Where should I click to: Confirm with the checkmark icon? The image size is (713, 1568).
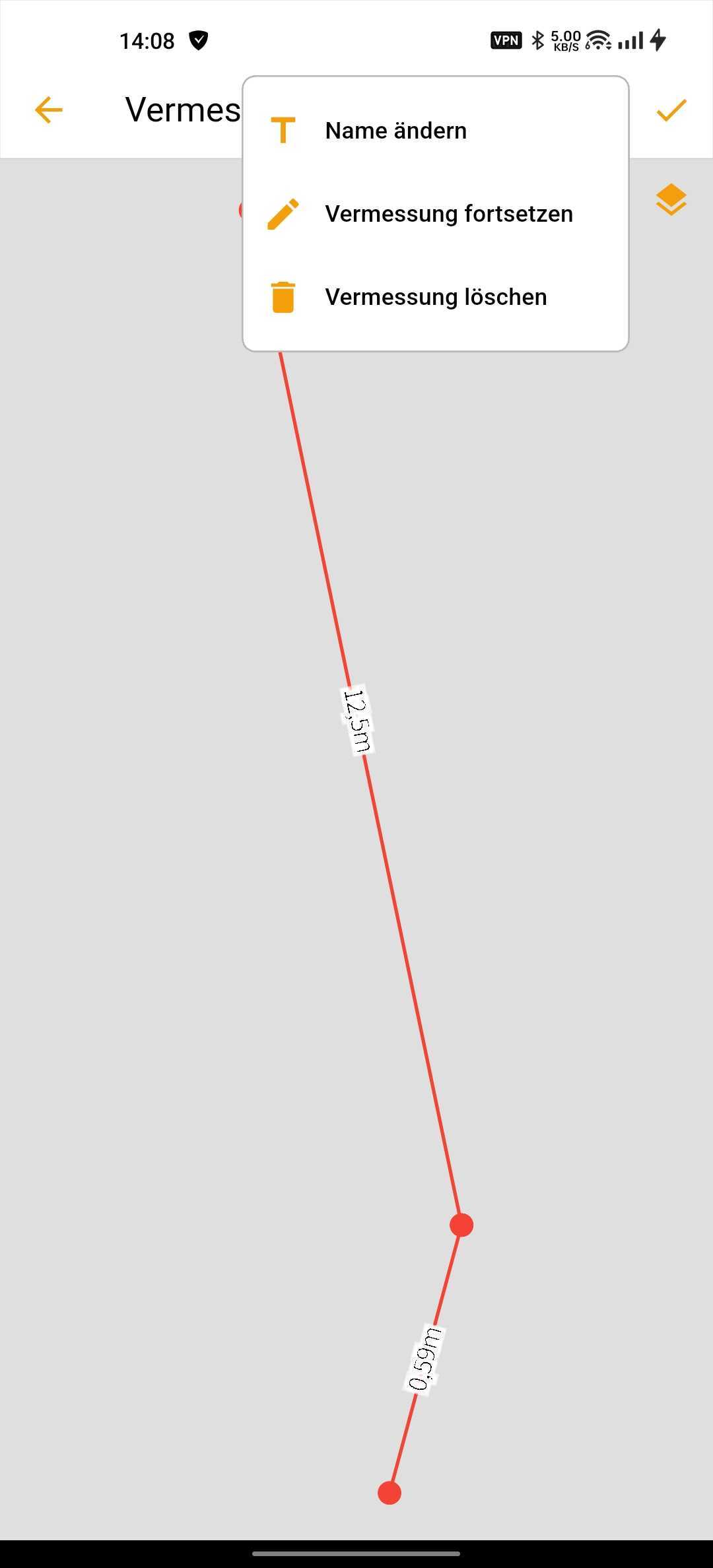coord(671,110)
